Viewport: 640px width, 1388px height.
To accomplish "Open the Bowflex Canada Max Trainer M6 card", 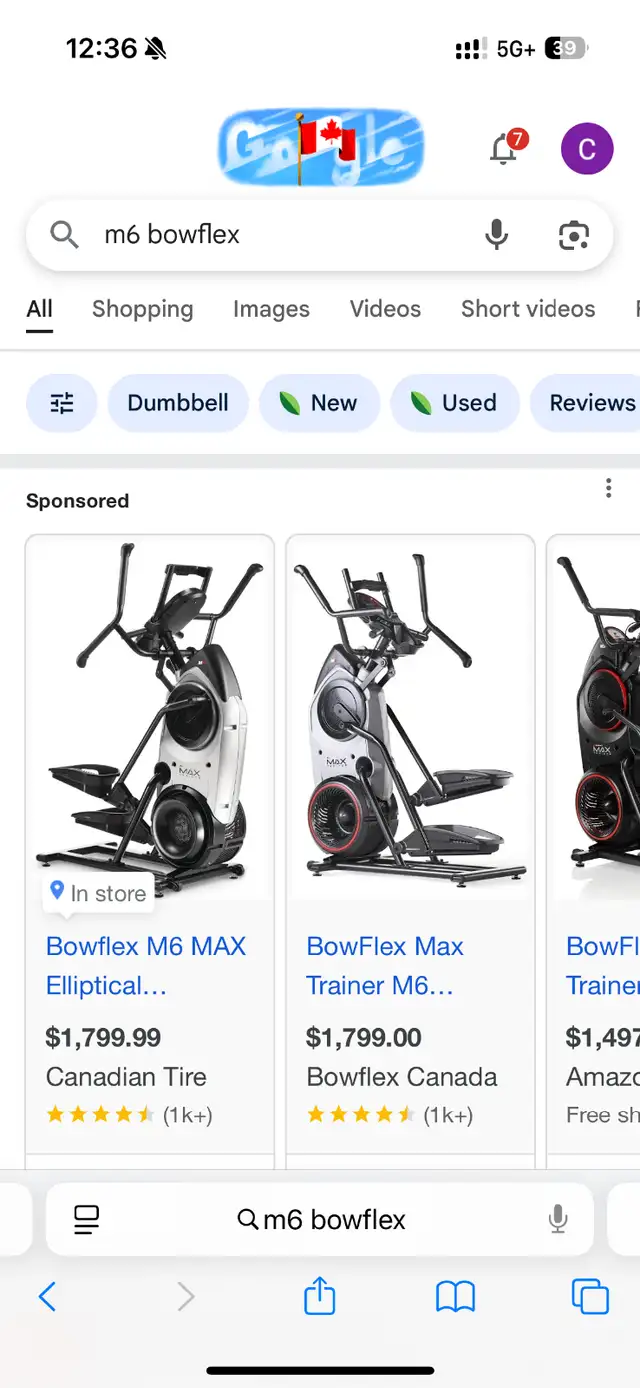I will point(411,845).
